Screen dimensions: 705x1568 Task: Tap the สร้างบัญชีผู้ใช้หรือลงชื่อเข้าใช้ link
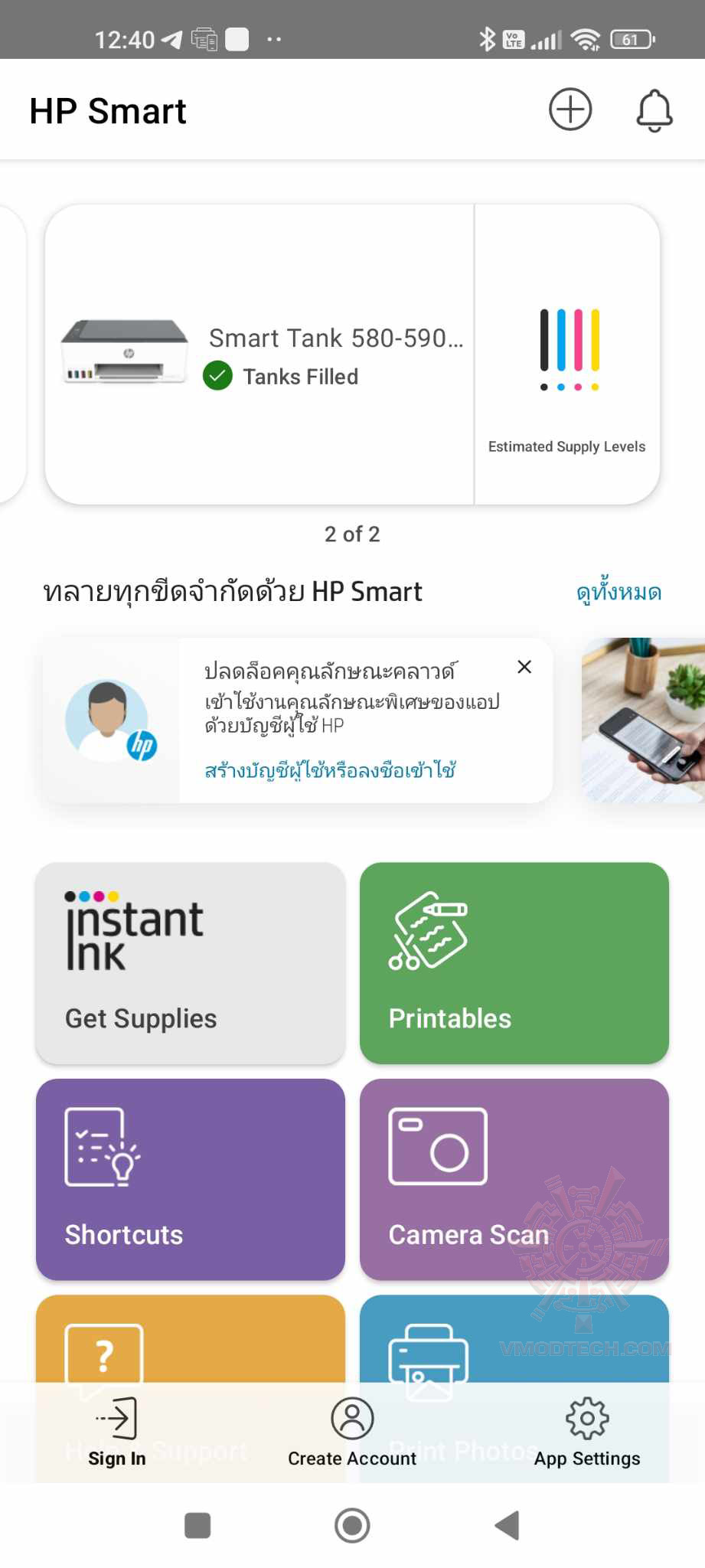tap(330, 770)
